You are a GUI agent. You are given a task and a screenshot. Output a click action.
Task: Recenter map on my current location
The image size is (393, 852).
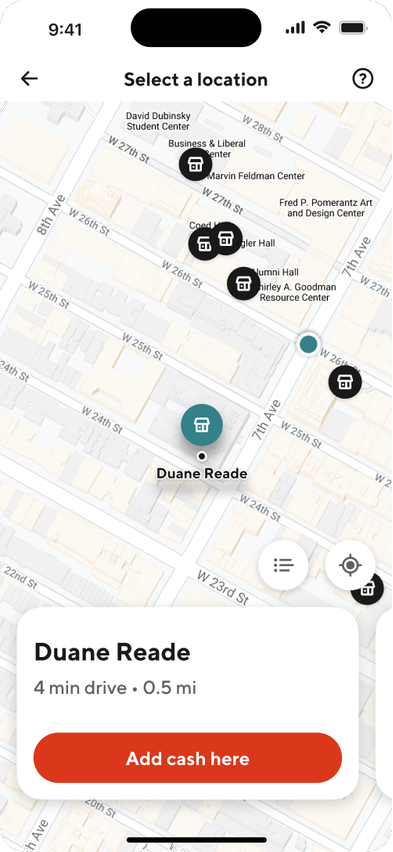(350, 565)
